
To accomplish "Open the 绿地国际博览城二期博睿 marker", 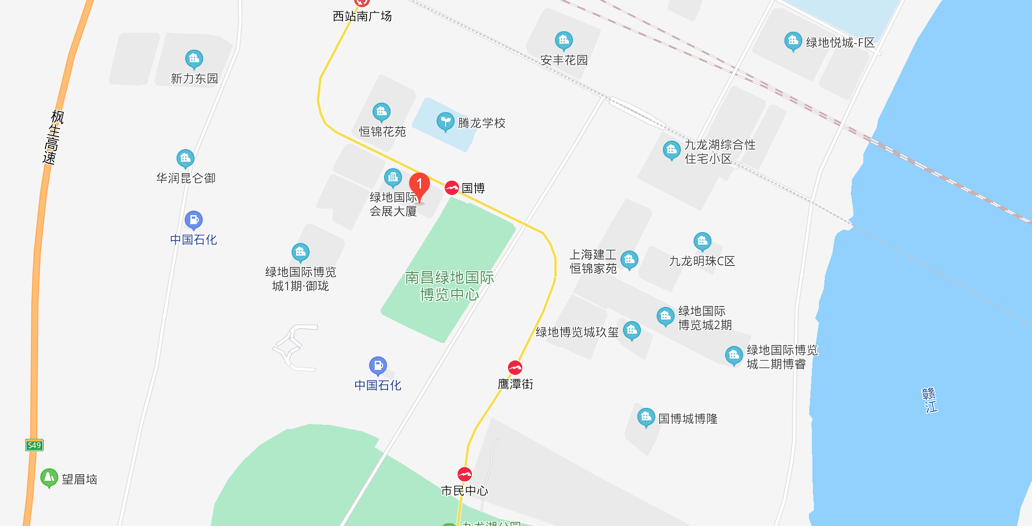I will click(x=734, y=356).
